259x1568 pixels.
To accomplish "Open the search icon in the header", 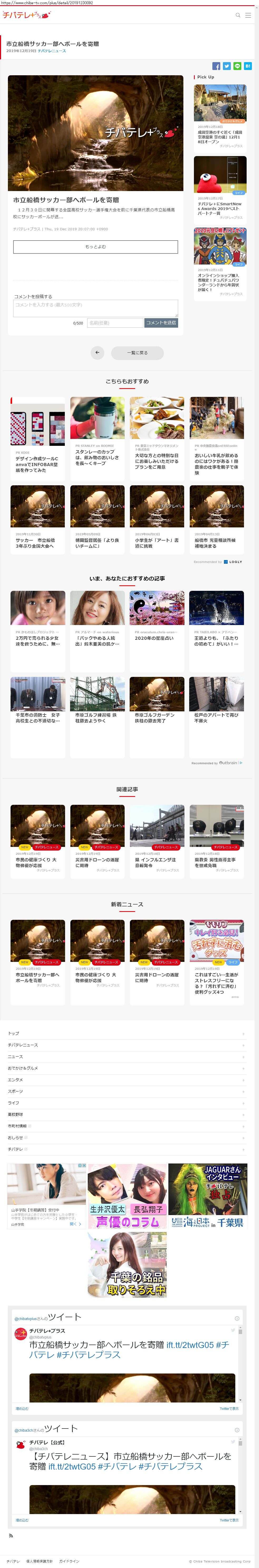I will click(x=238, y=15).
